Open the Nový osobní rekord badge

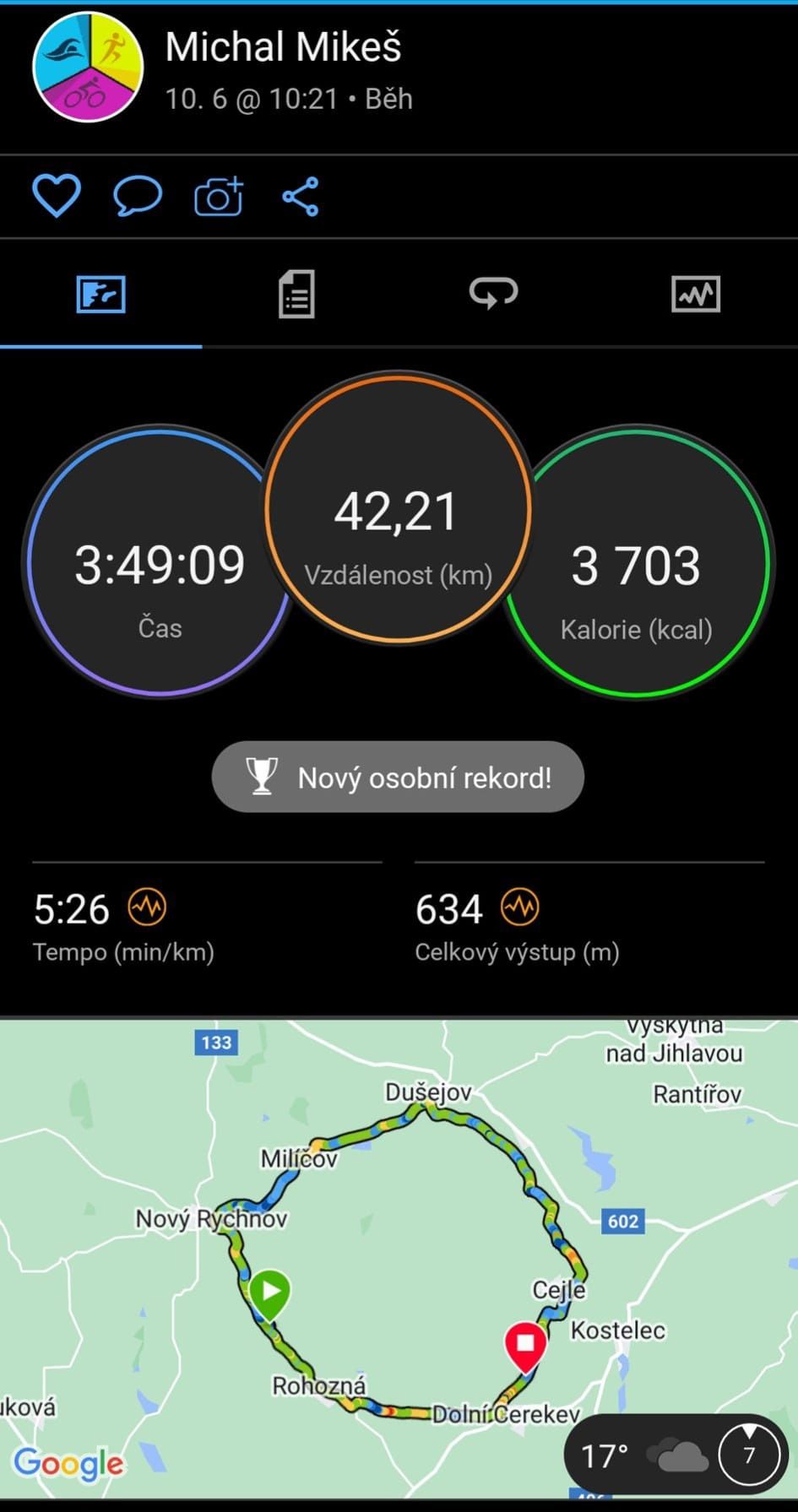click(x=398, y=777)
